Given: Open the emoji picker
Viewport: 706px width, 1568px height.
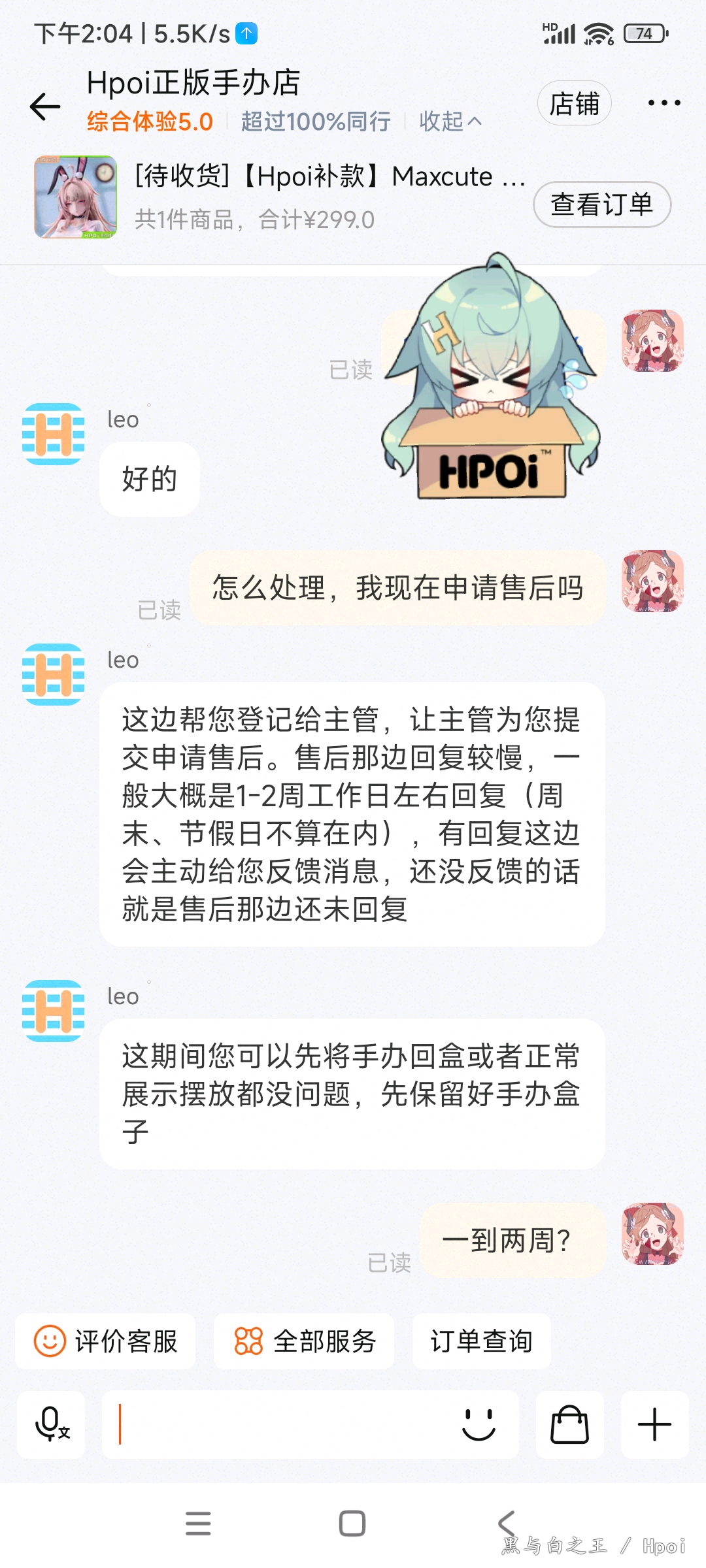Looking at the screenshot, I should (479, 1424).
